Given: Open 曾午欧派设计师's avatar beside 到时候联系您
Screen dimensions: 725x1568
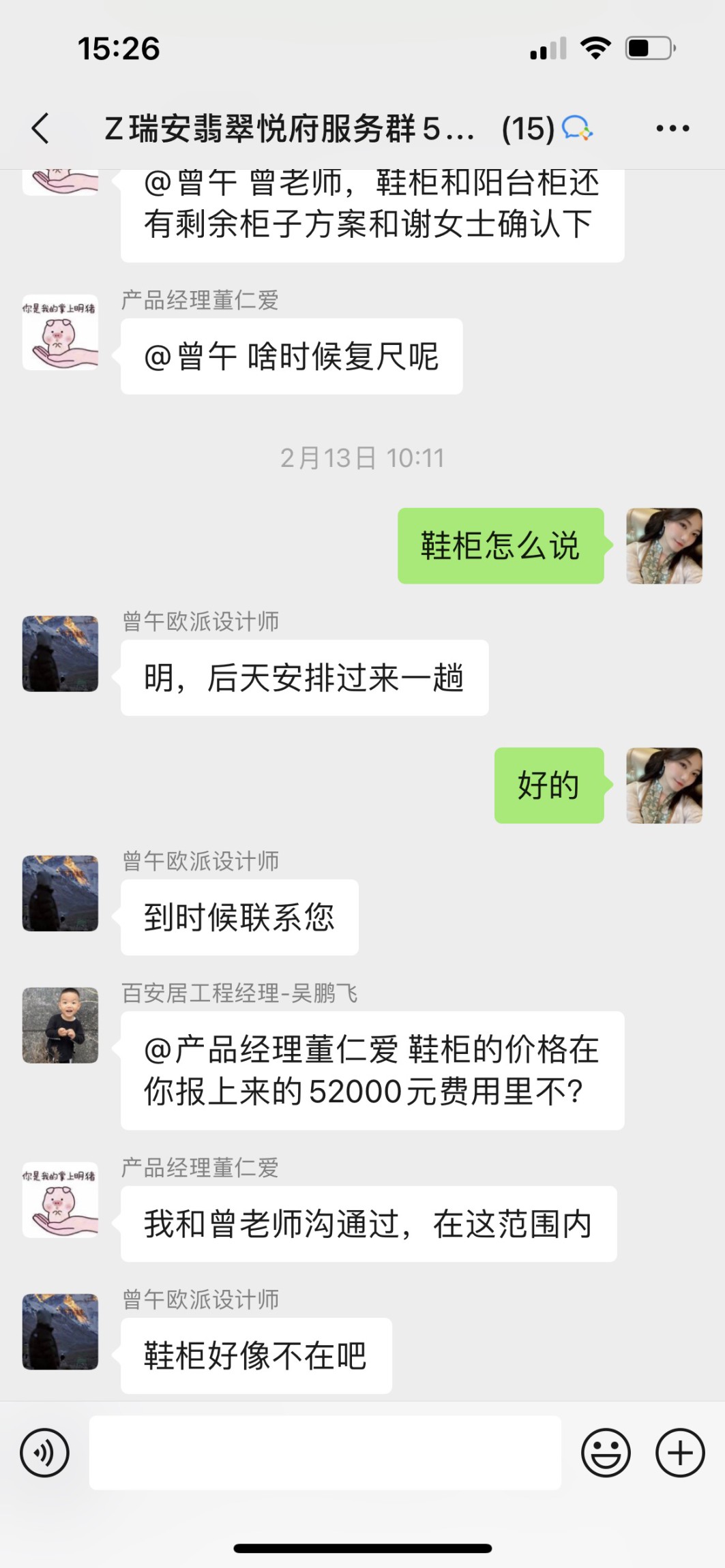Looking at the screenshot, I should coord(60,893).
